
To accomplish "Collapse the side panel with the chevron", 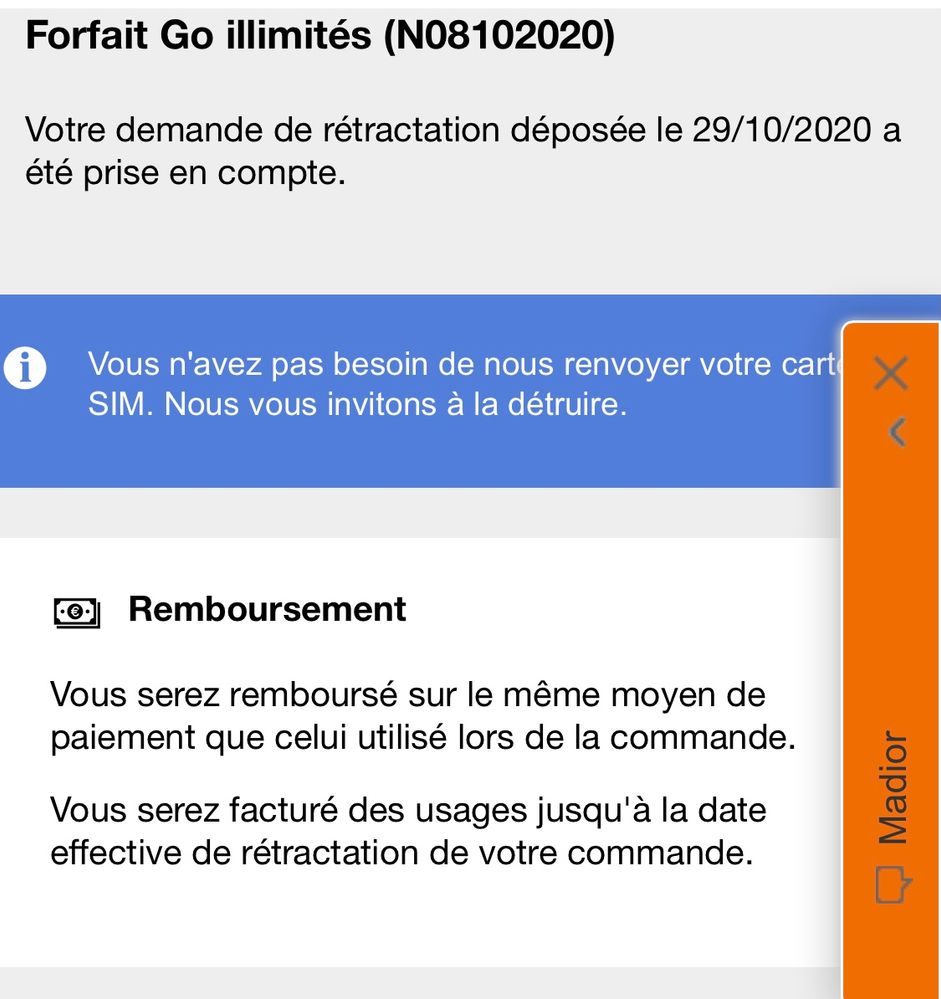I will [896, 432].
